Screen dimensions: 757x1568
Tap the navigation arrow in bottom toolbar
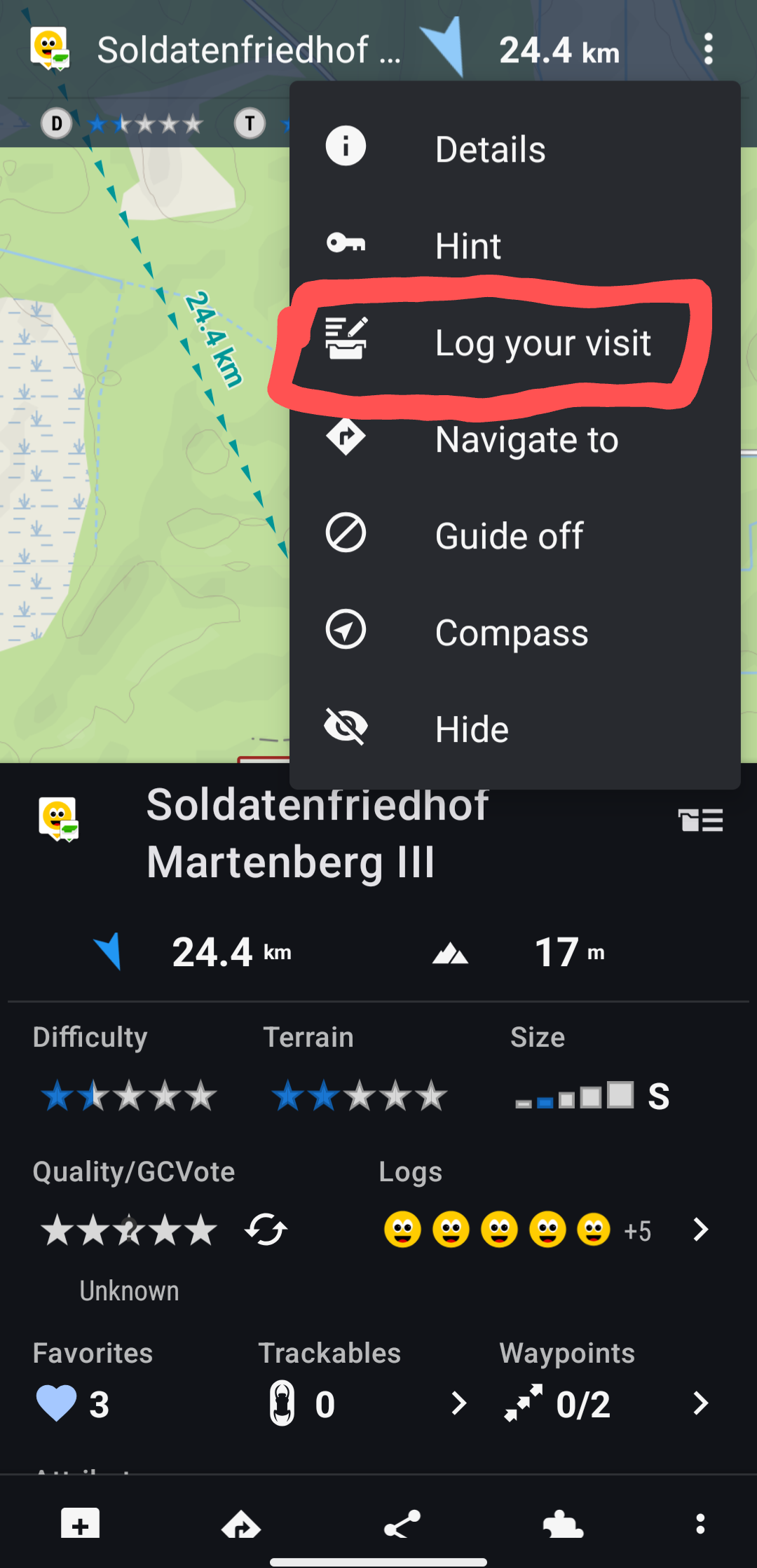tap(241, 1525)
